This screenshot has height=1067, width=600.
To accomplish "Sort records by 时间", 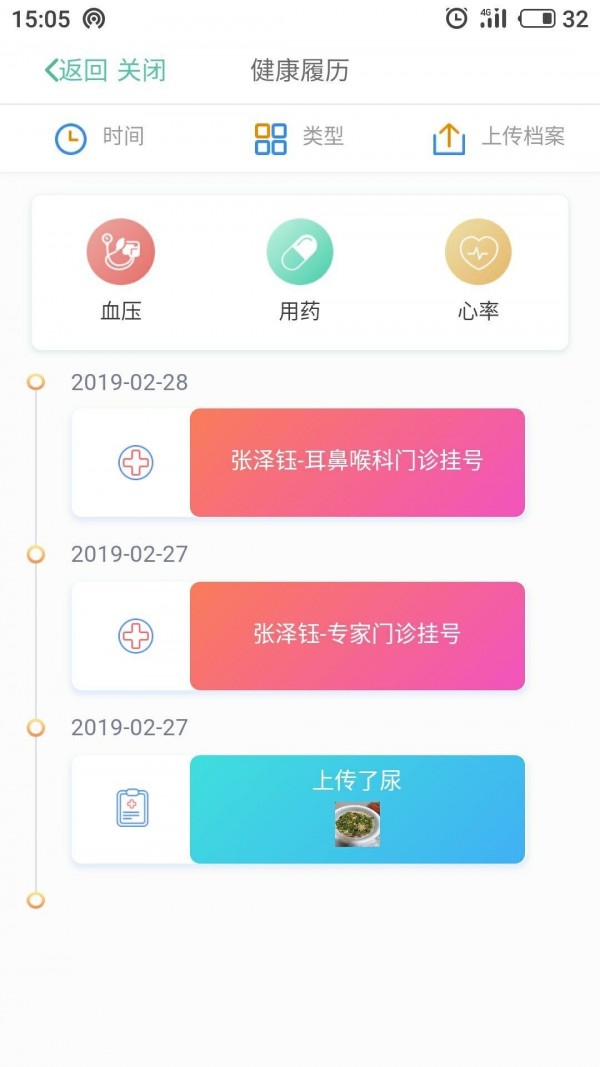I will pos(99,137).
